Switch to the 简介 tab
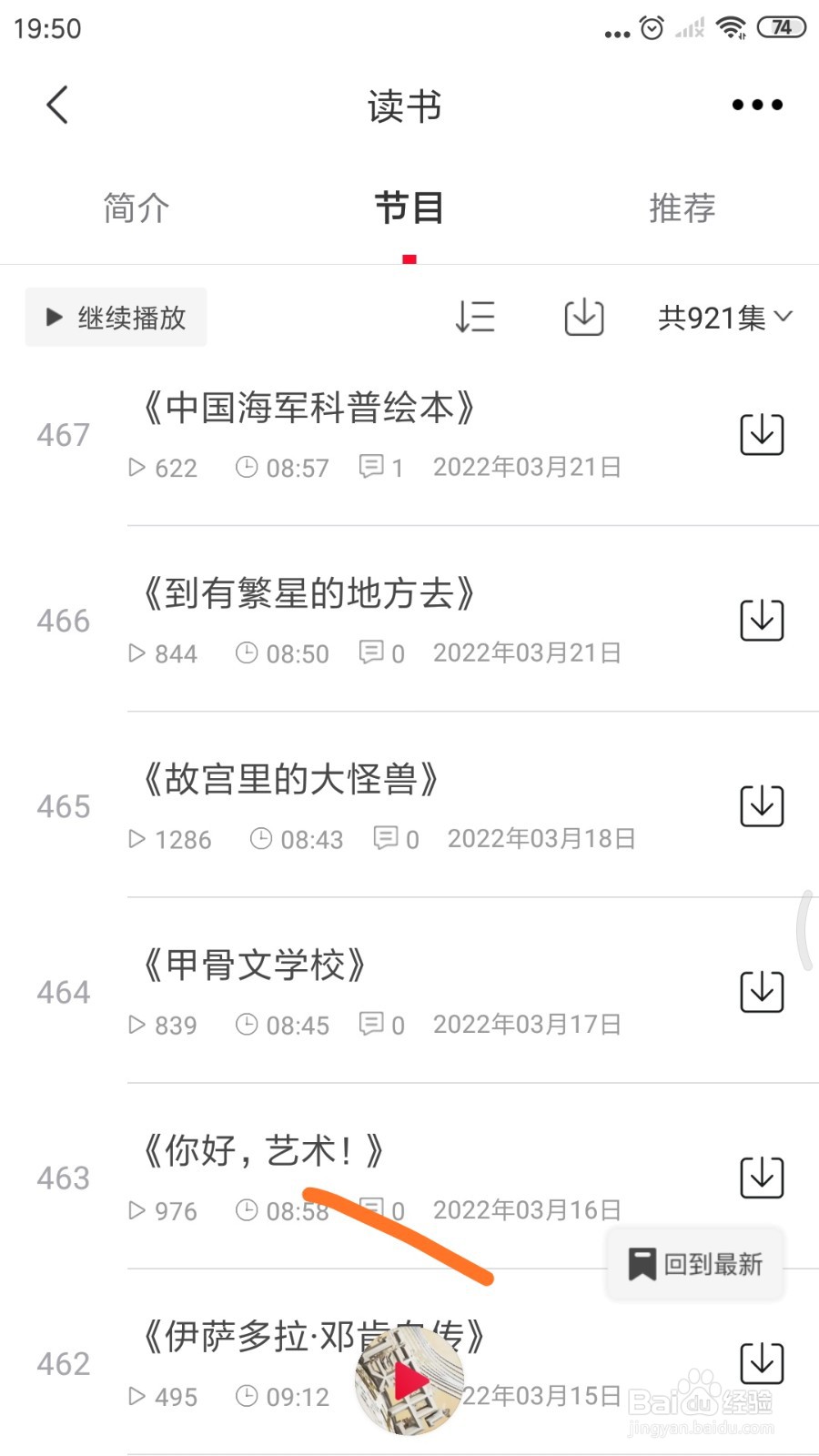 pos(136,207)
